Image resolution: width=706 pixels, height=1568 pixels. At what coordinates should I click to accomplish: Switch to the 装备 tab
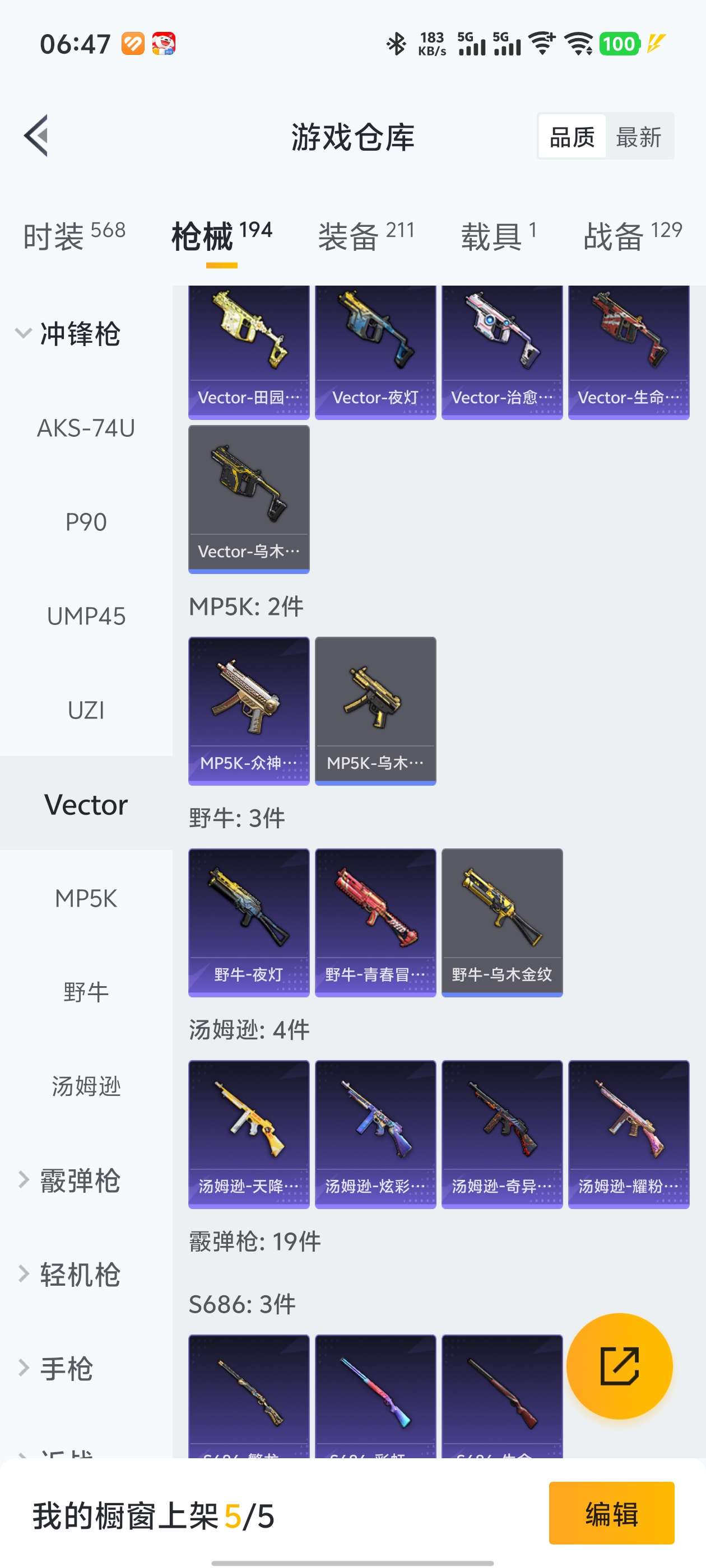click(365, 236)
